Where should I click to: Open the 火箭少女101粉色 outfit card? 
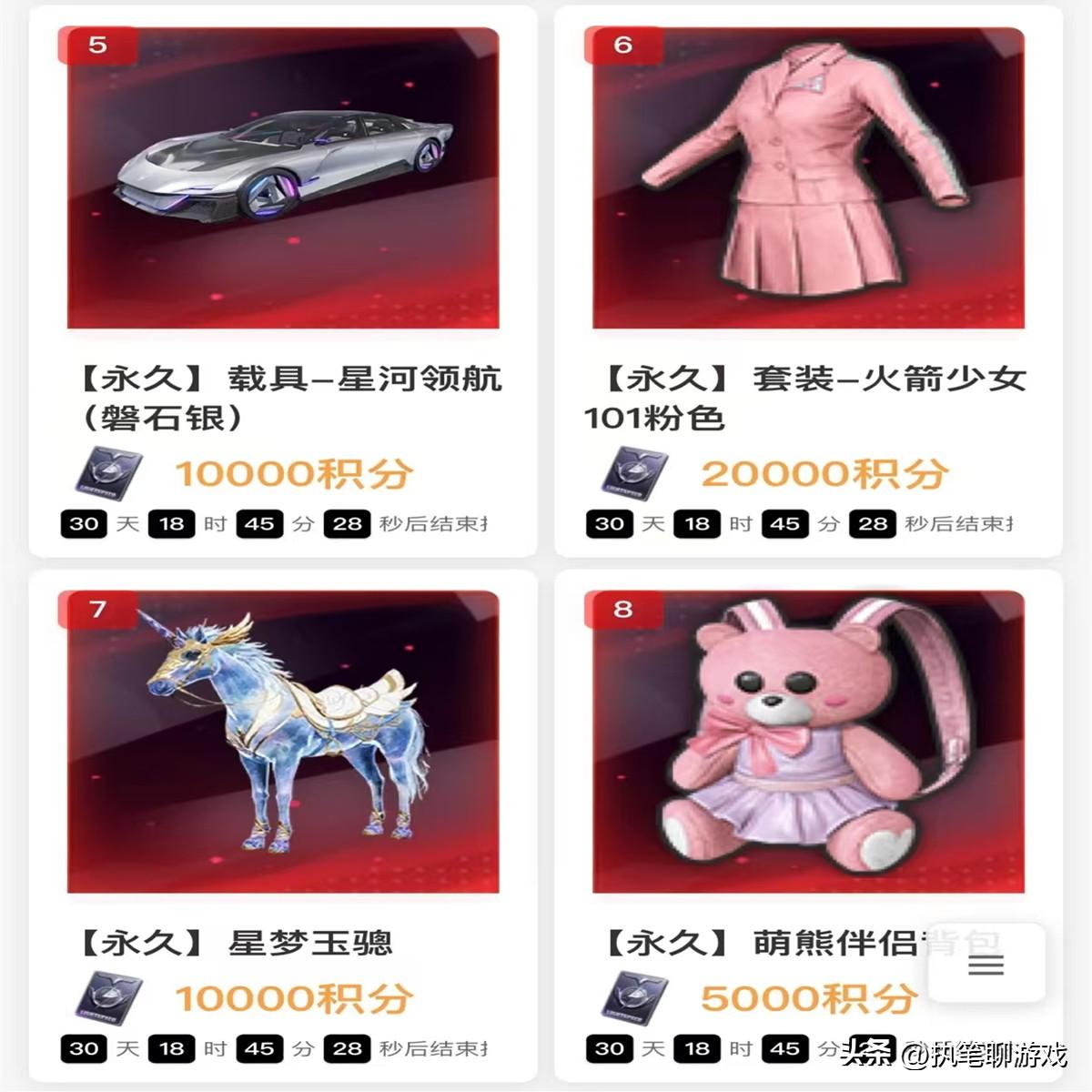pos(808,177)
